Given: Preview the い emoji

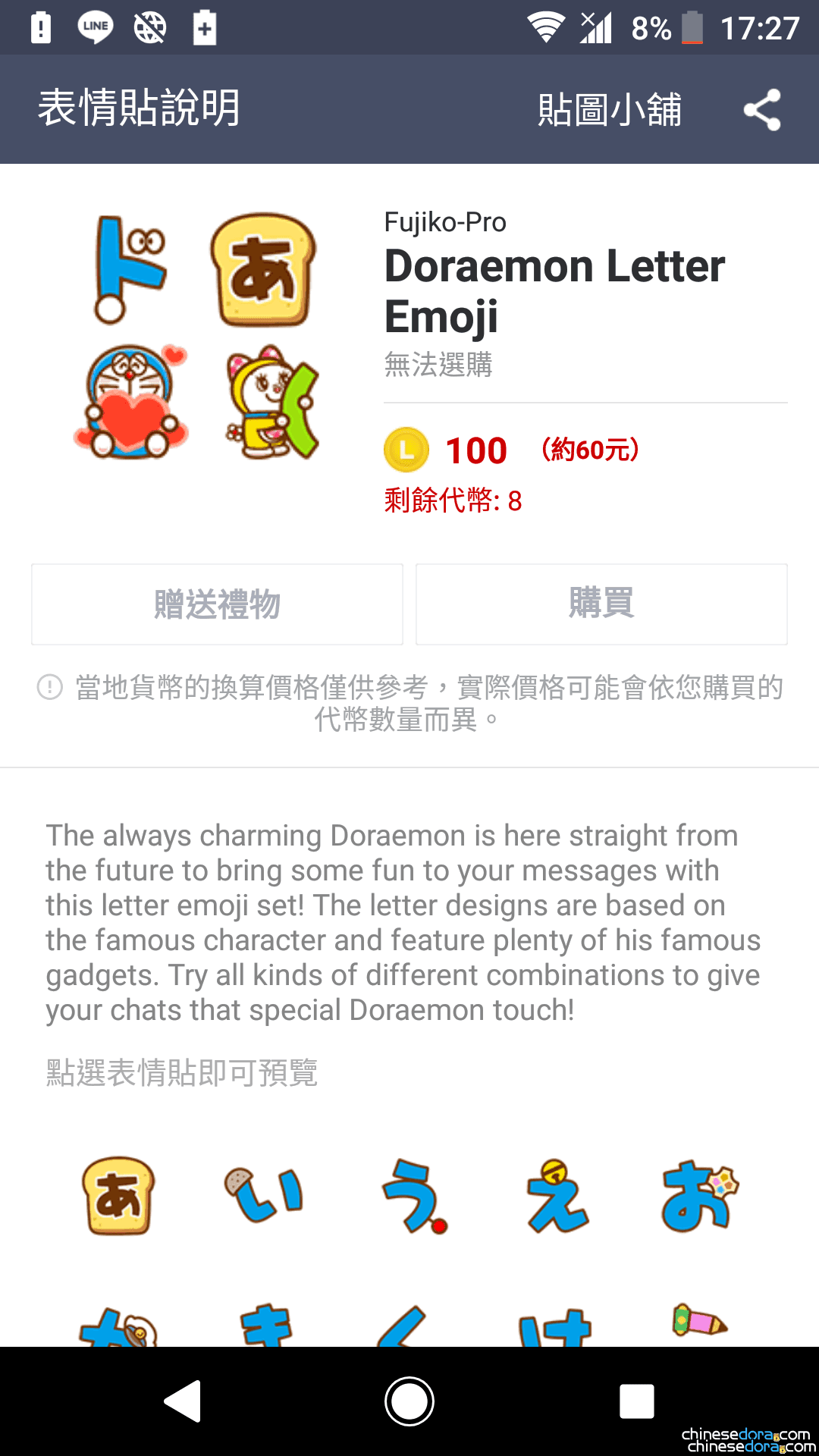Looking at the screenshot, I should coord(264,1196).
